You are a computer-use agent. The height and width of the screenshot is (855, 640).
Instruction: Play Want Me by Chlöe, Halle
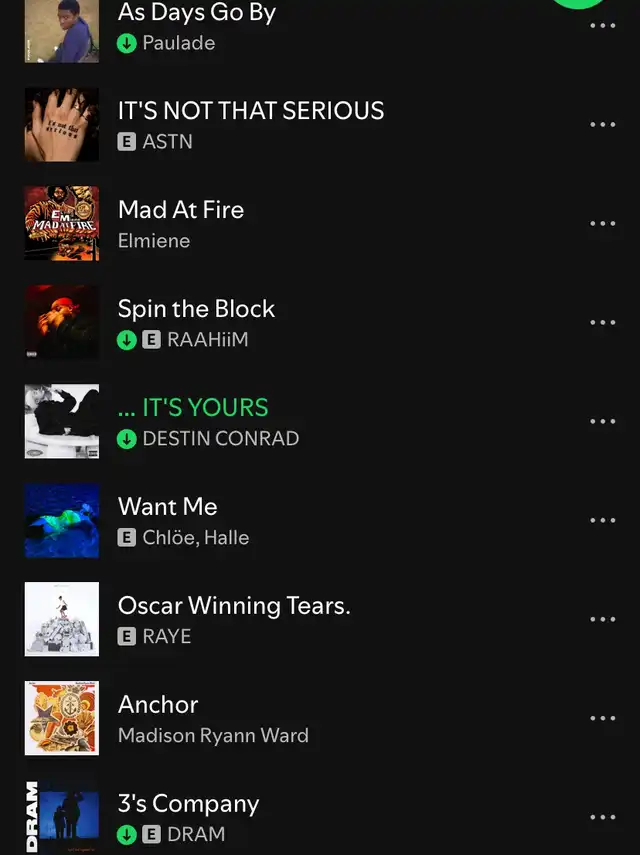(x=167, y=507)
